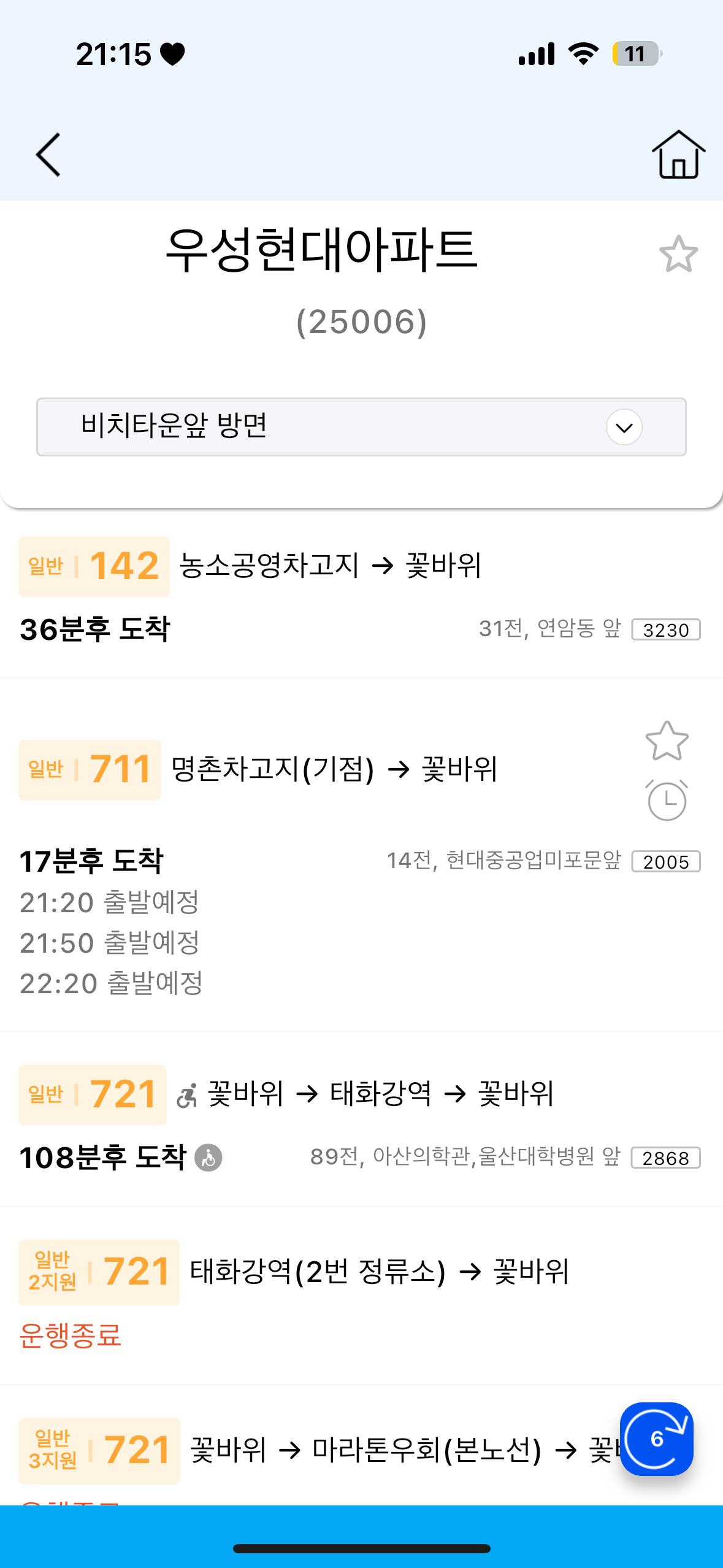This screenshot has height=1568, width=723.
Task: Open bus 142 농소공영차고지 route
Action: pos(330,566)
